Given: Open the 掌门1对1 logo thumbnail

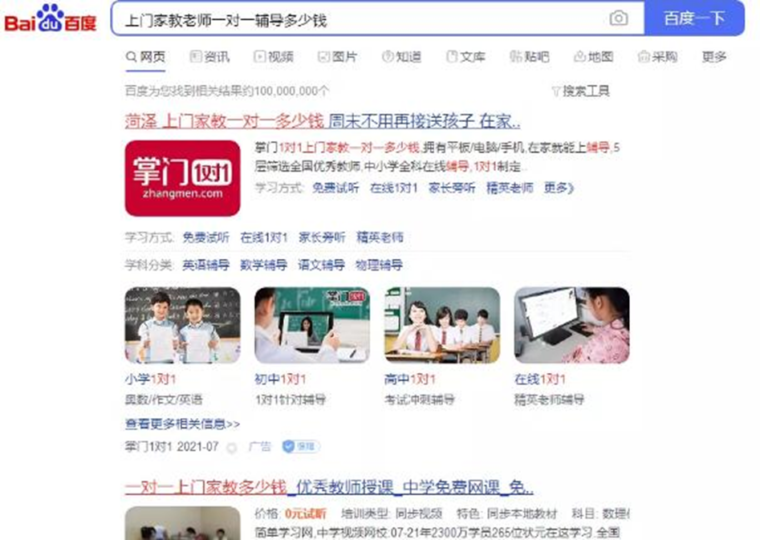Looking at the screenshot, I should click(182, 178).
